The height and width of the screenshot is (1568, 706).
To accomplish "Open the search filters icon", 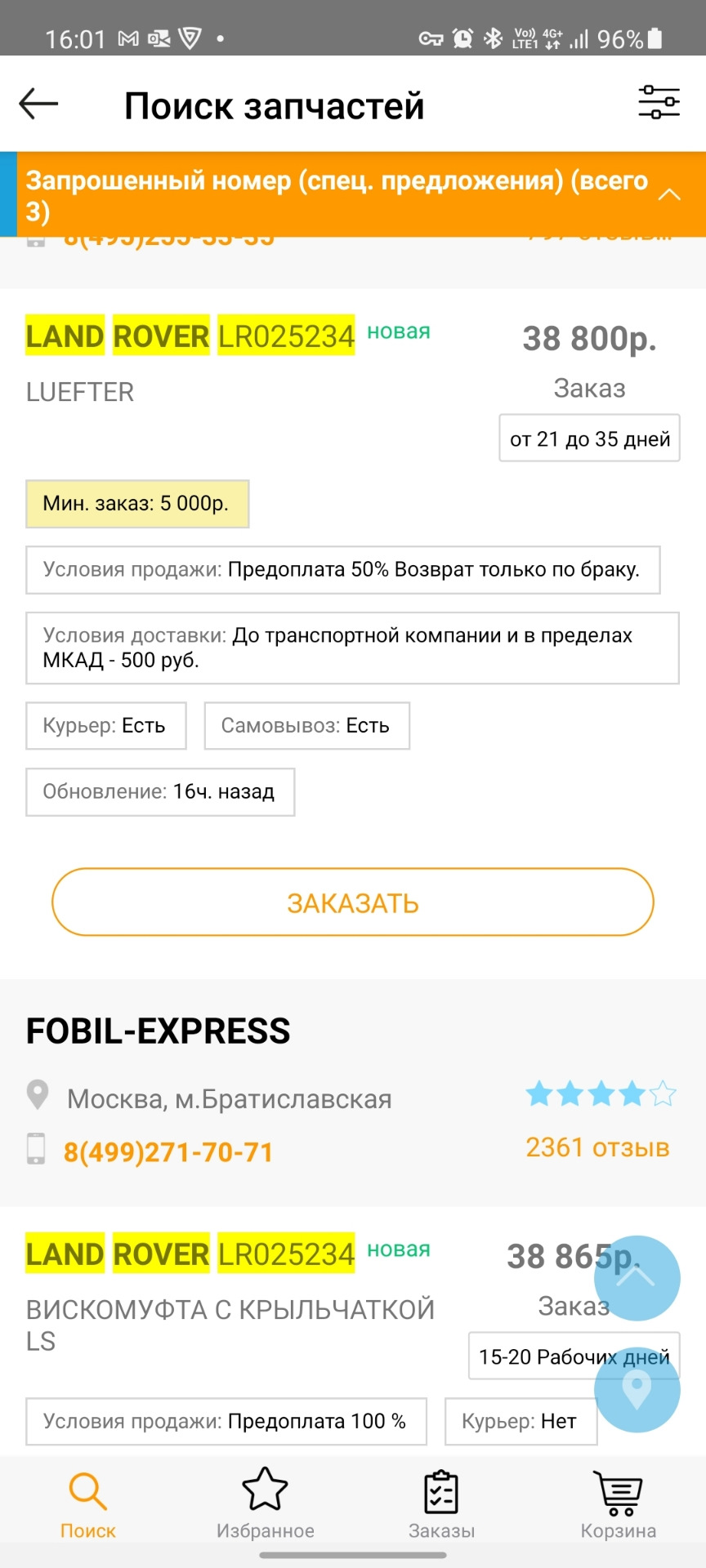I will click(x=658, y=102).
